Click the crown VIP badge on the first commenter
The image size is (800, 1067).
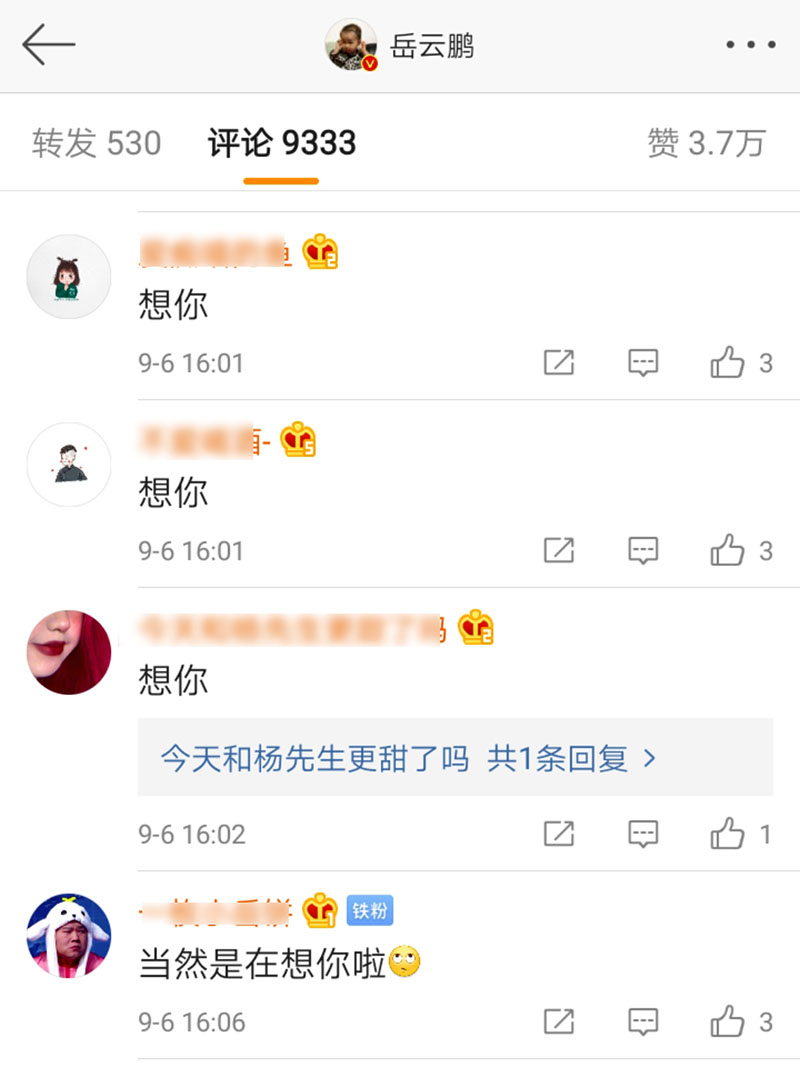(320, 253)
